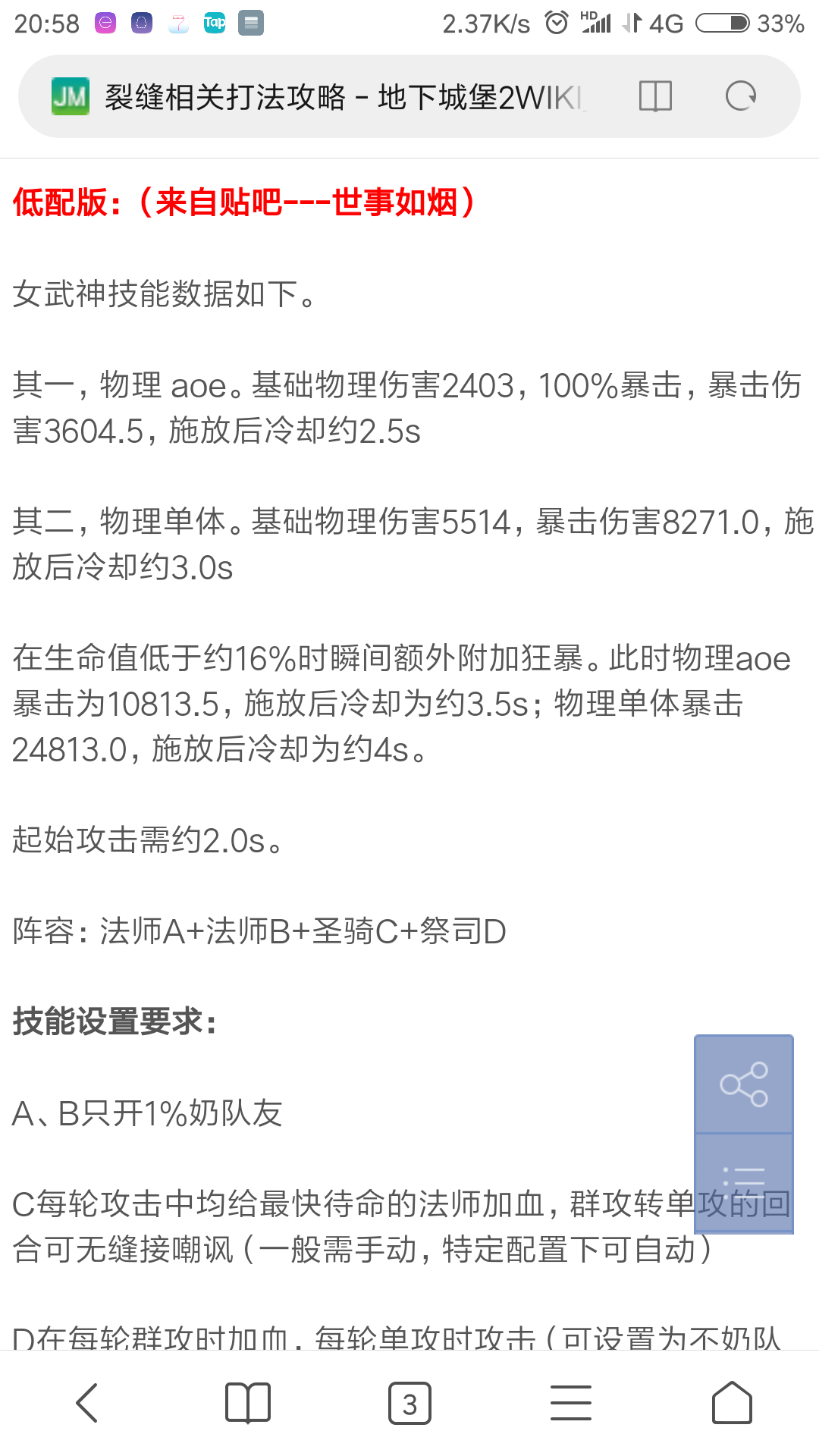Open bookmarks from the bottom toolbar
Screen dimensions: 819x1456
click(x=248, y=1403)
